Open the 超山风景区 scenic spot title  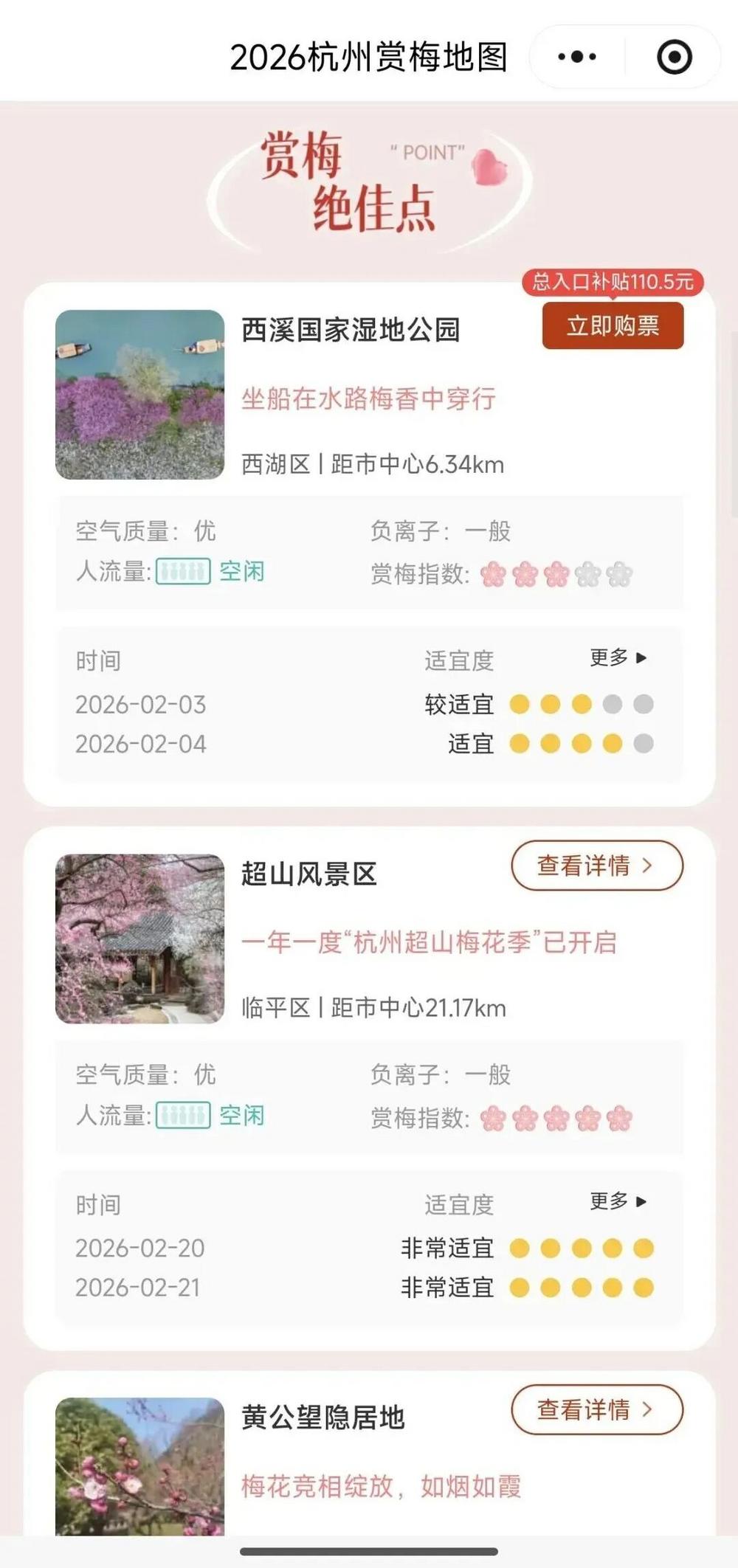pyautogui.click(x=310, y=872)
